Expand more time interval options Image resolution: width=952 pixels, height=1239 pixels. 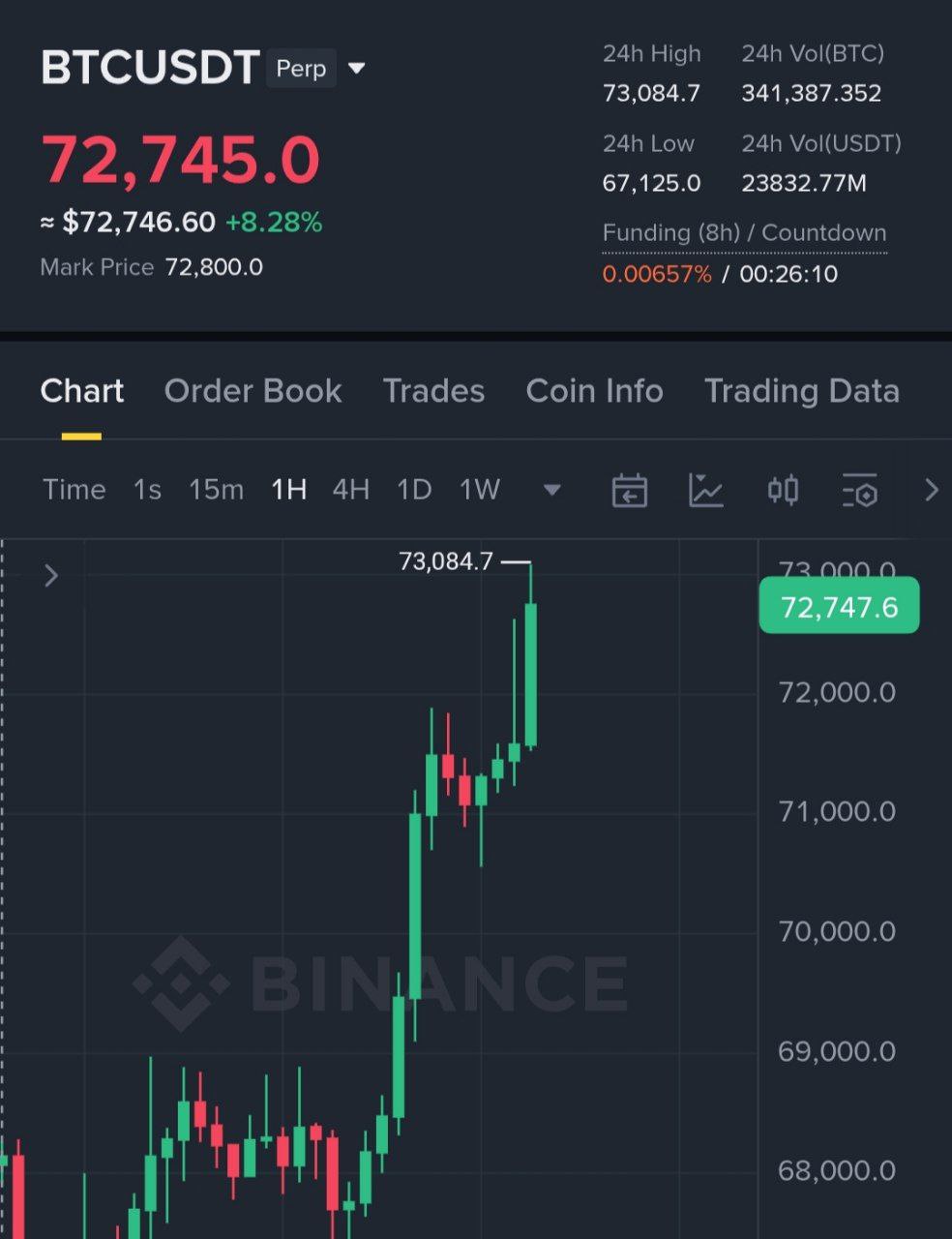click(x=551, y=490)
